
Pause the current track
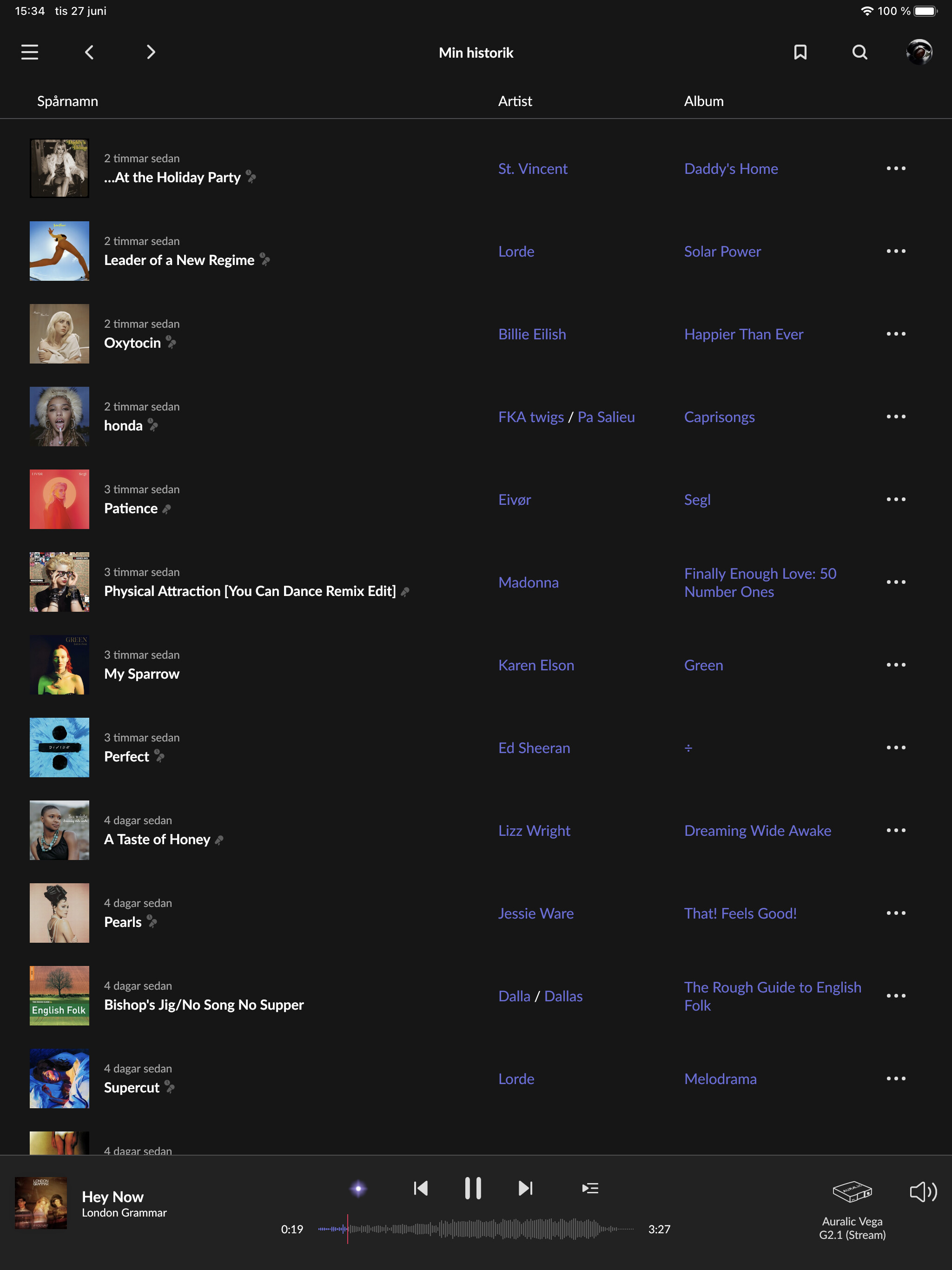(473, 1188)
